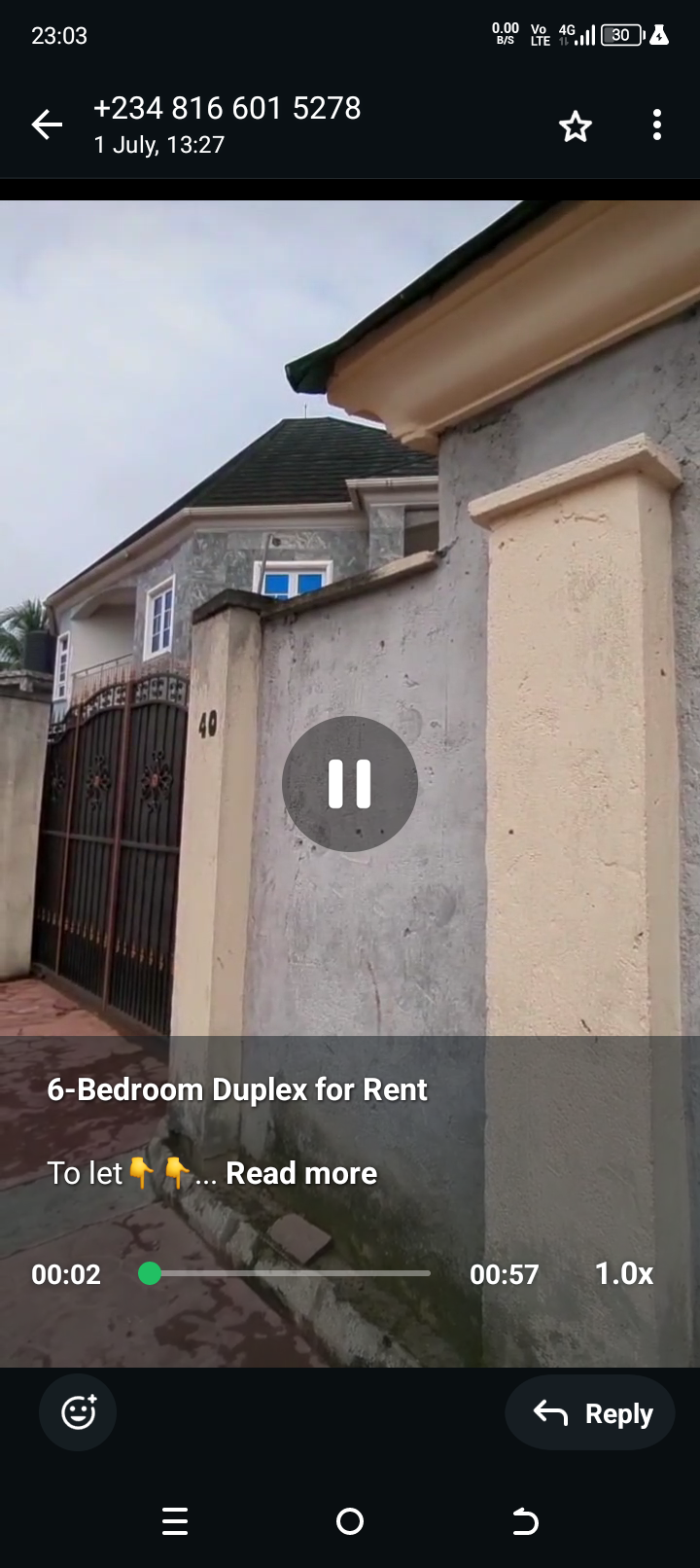The image size is (700, 1568).
Task: Tap the system home button
Action: [x=350, y=1521]
